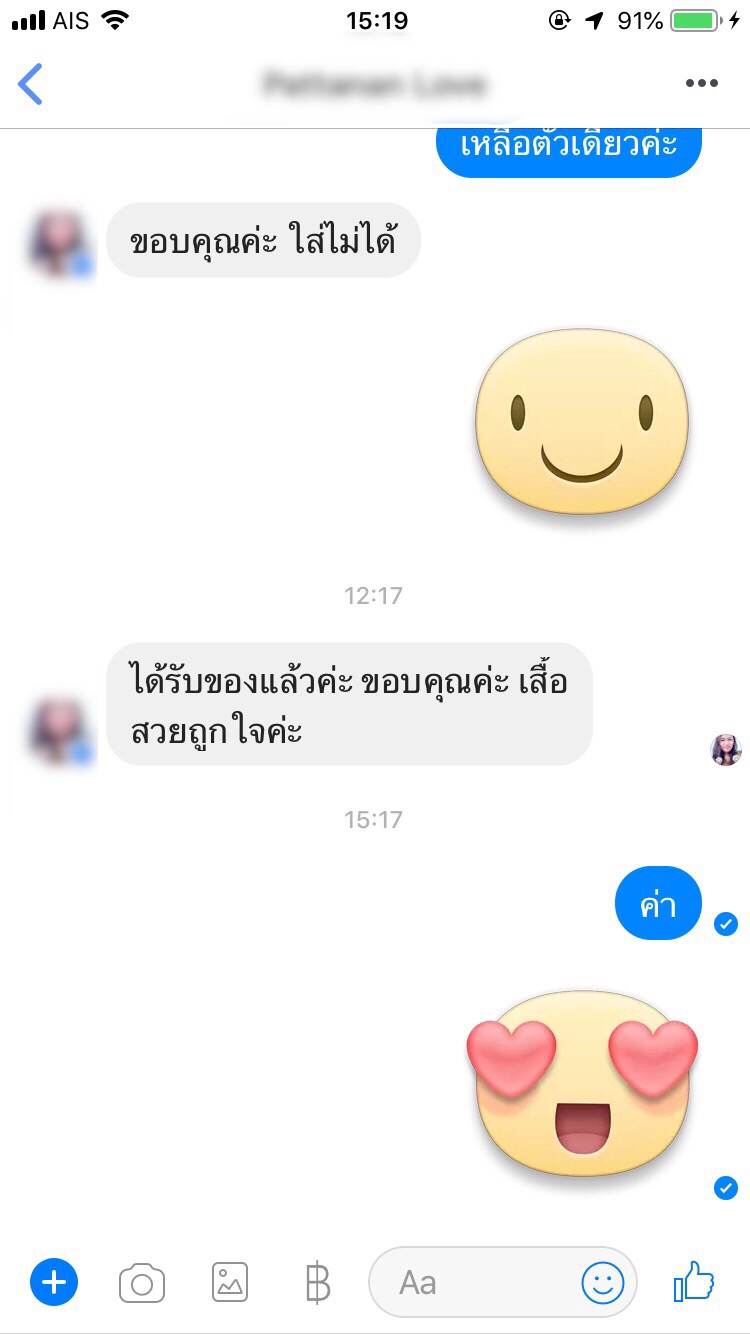Open the baht payment option
750x1334 pixels.
pyautogui.click(x=317, y=1283)
